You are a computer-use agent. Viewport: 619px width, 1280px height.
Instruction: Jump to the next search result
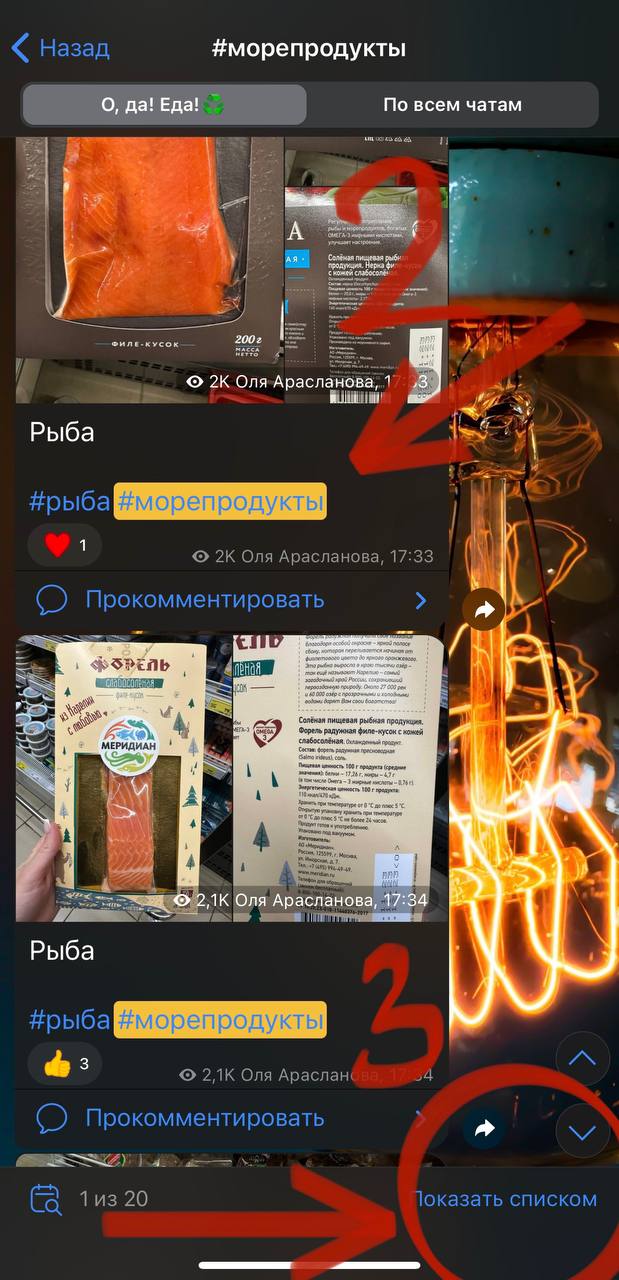(582, 1132)
